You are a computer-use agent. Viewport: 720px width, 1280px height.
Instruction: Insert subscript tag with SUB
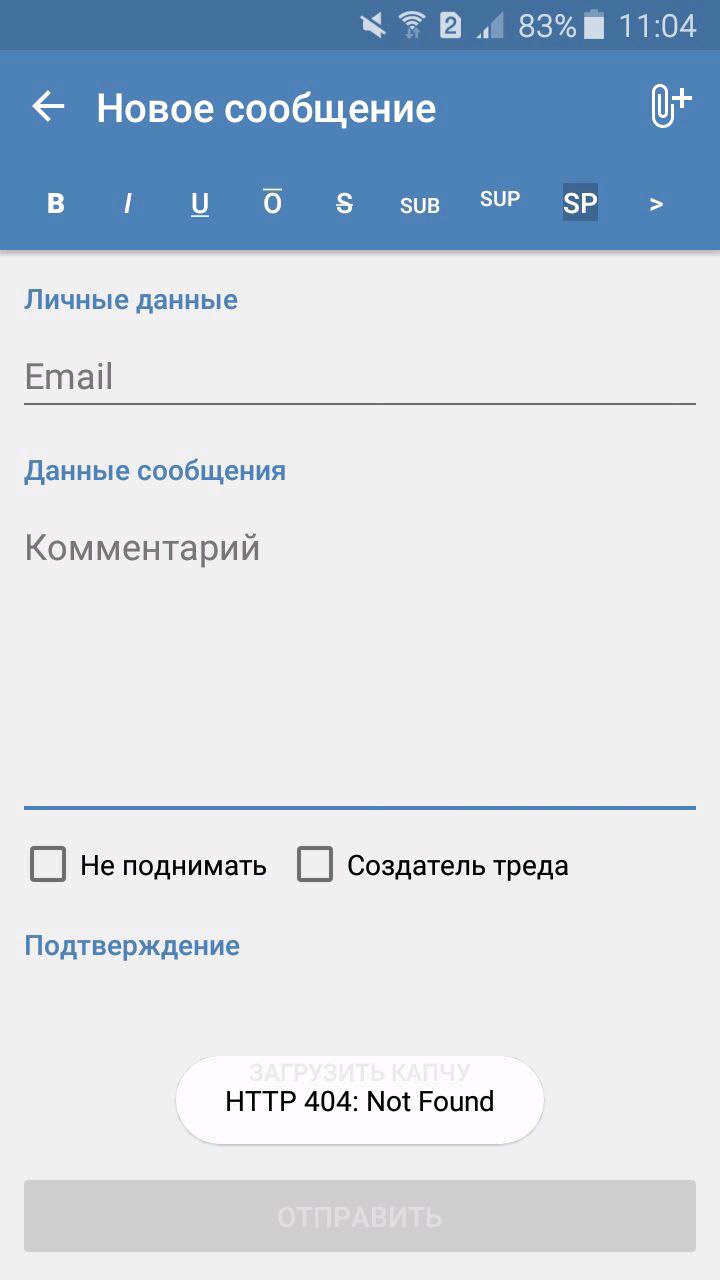pyautogui.click(x=420, y=206)
